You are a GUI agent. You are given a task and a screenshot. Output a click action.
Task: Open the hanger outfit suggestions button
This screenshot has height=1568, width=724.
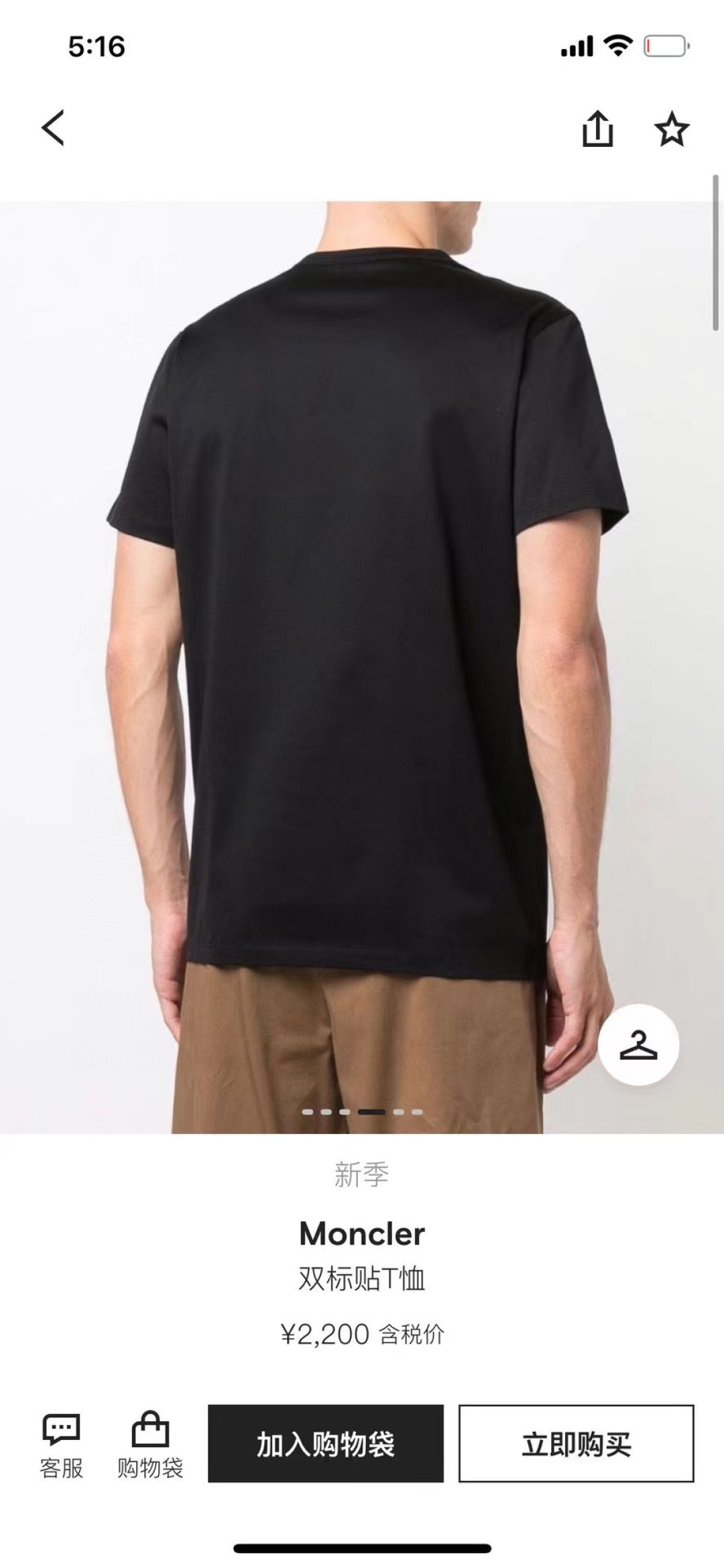pos(638,1044)
